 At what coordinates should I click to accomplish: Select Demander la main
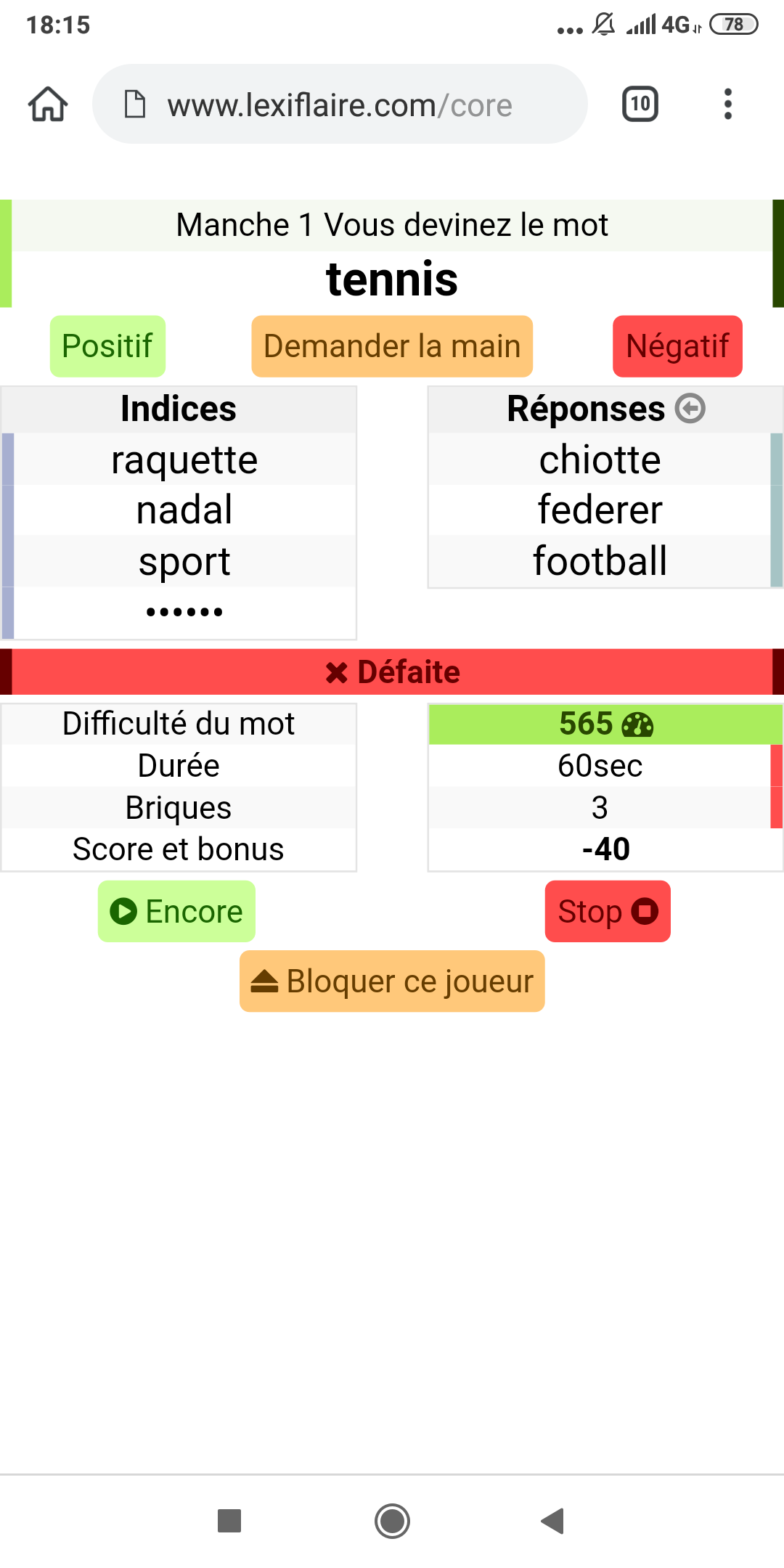click(x=392, y=346)
